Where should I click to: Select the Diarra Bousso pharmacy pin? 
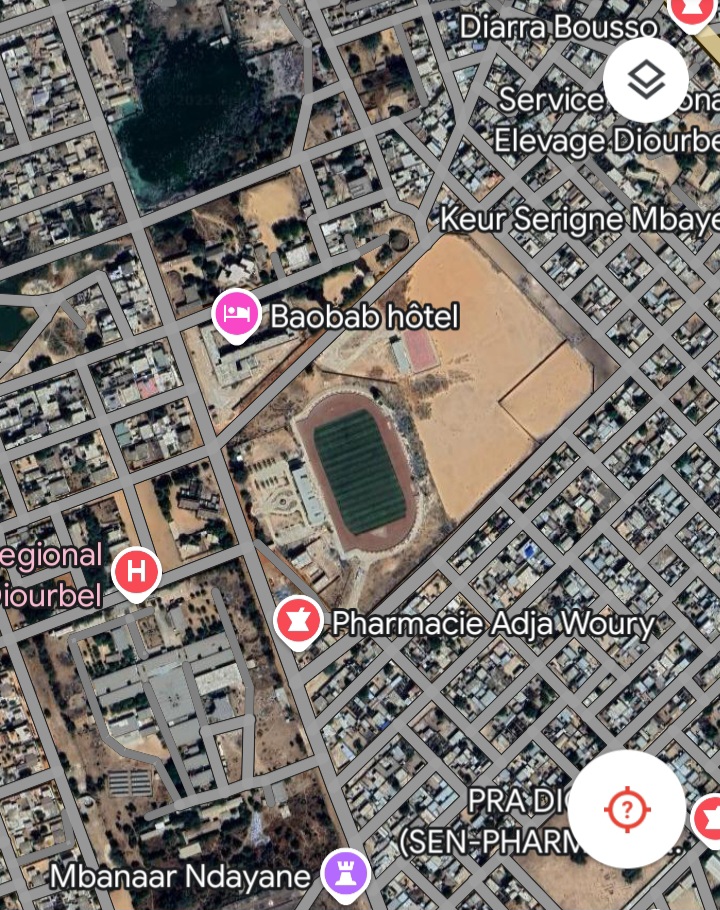(x=688, y=10)
